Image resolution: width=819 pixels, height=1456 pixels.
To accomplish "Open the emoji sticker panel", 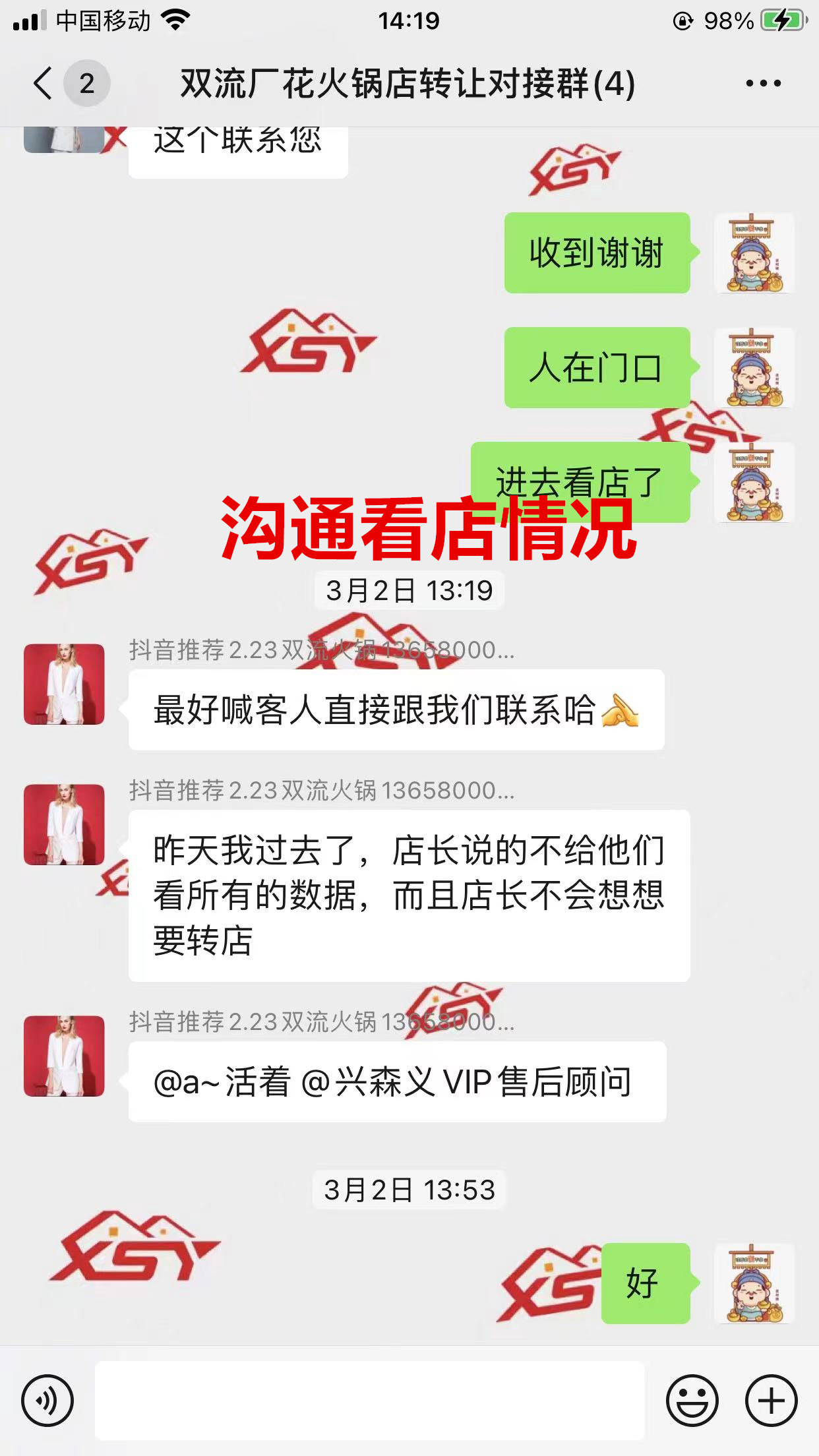I will coord(692,1401).
